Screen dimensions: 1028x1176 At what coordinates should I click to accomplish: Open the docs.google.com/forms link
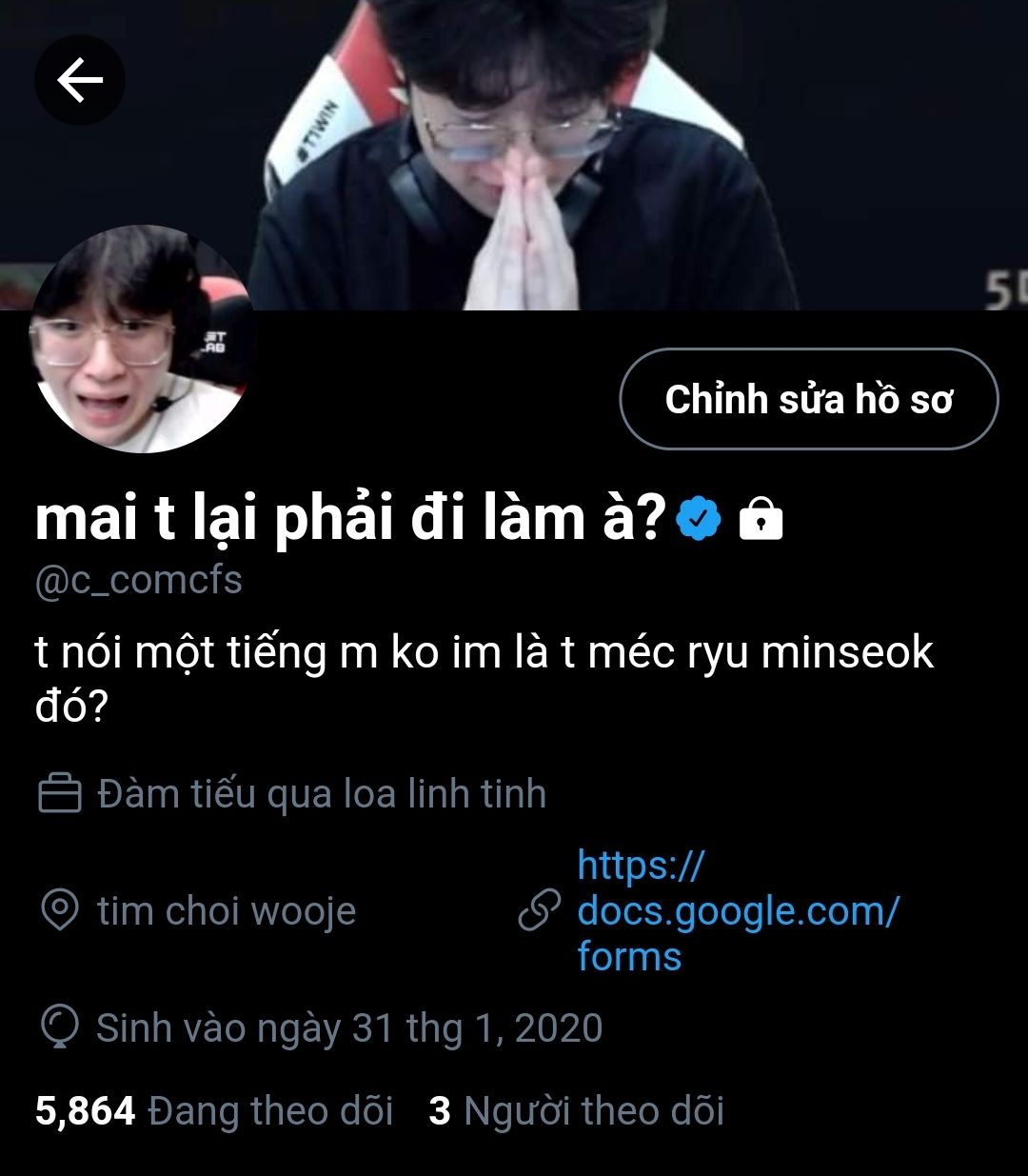coord(737,911)
